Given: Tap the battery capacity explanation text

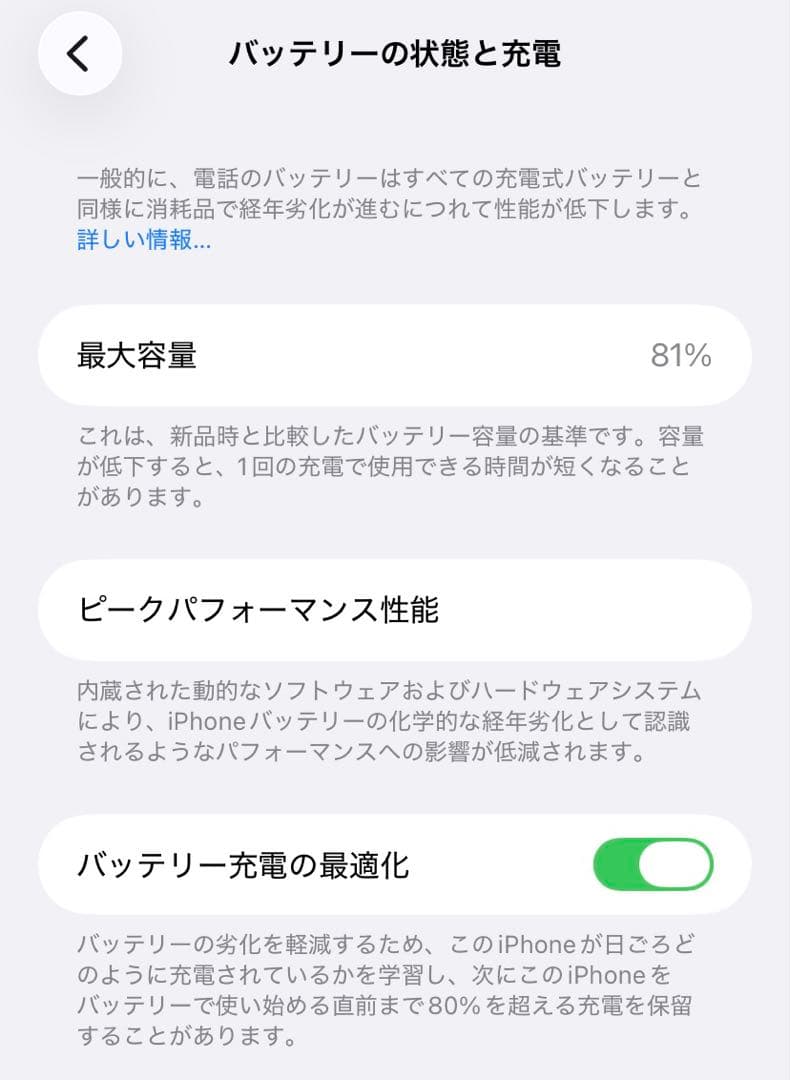Looking at the screenshot, I should click(395, 465).
